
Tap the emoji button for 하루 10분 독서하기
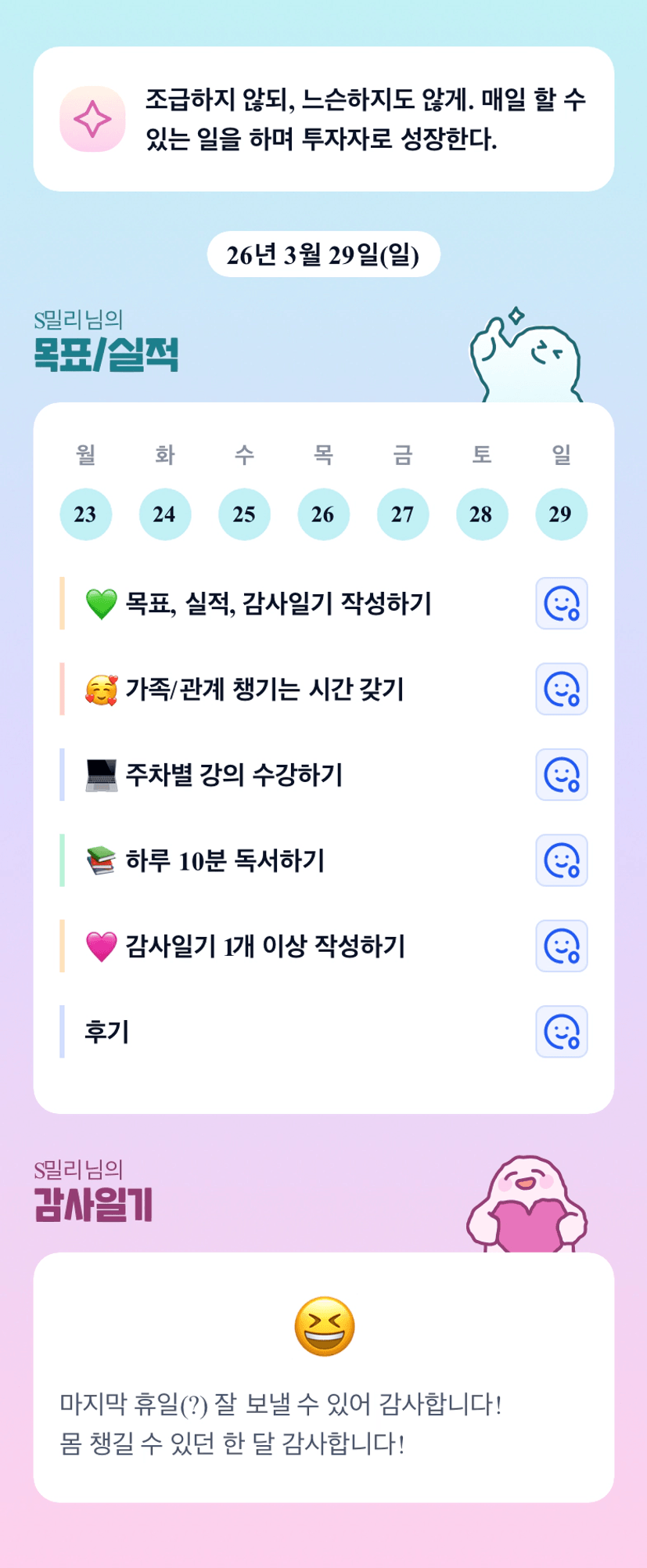click(562, 860)
